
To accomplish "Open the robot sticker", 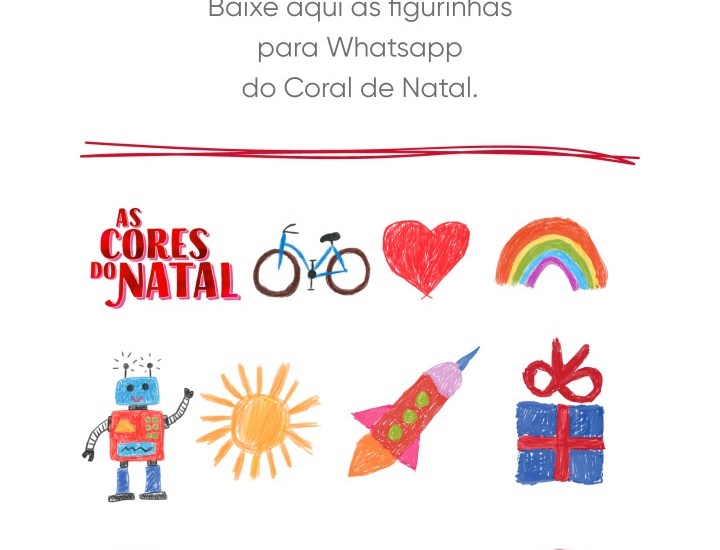I will click(x=136, y=426).
